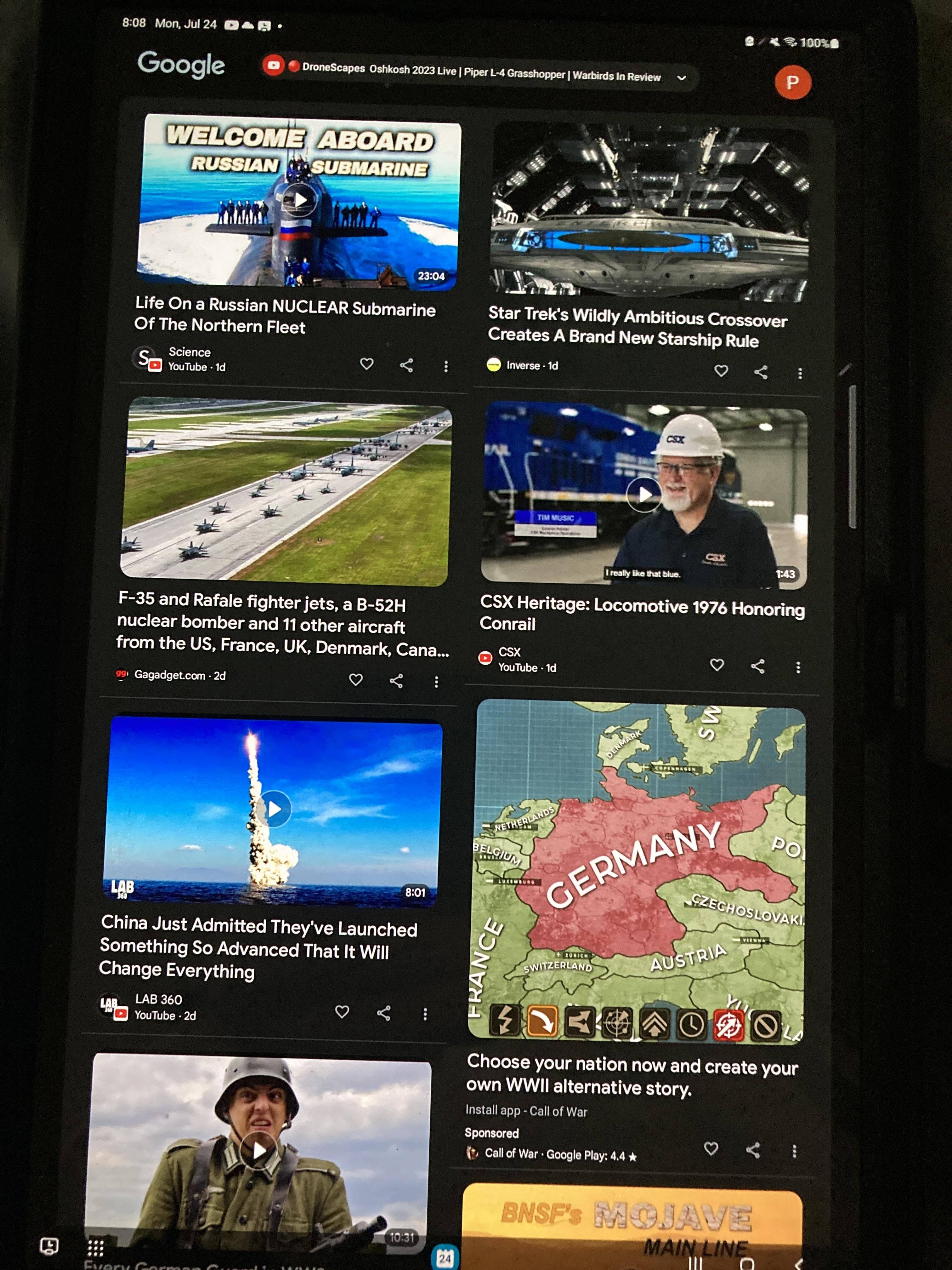Share the Gagadget.com fighter jets article
The height and width of the screenshot is (1270, 952).
click(x=396, y=681)
